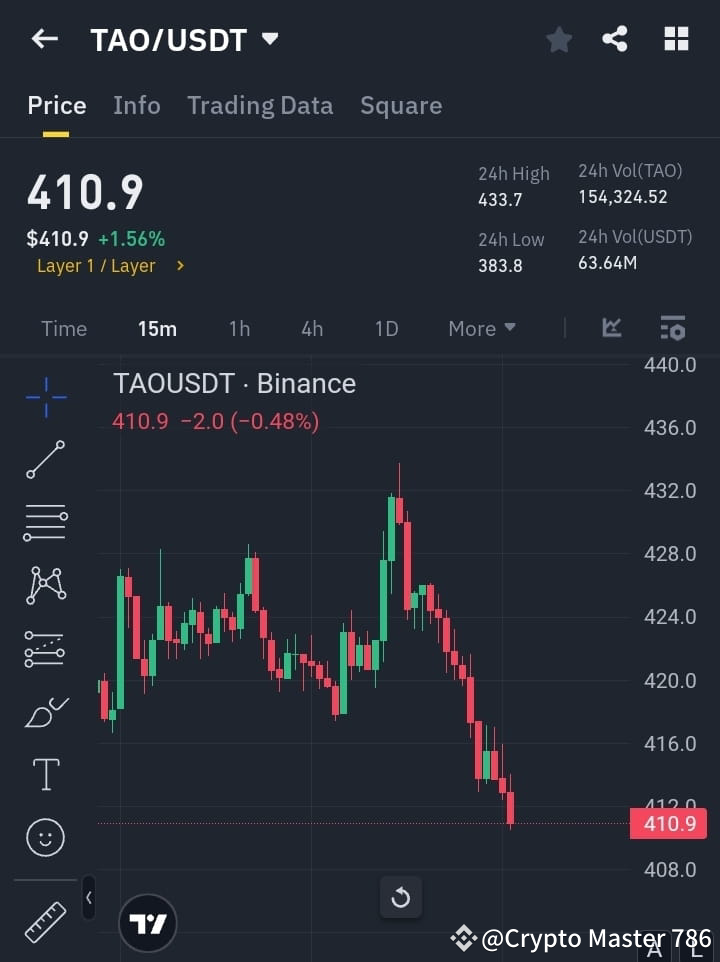
Task: Select the trend line drawing tool
Action: [44, 460]
